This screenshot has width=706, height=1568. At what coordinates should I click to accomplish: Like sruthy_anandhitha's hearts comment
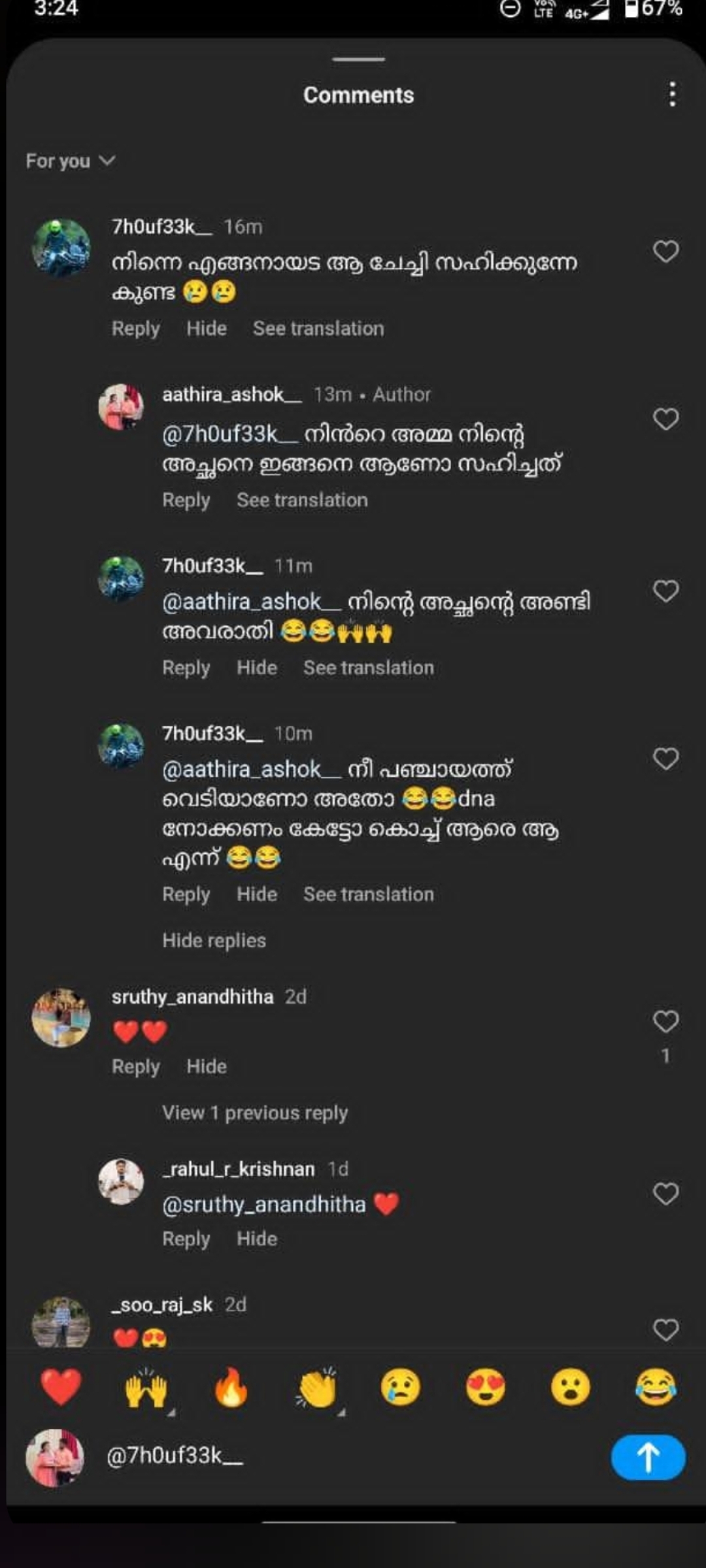665,1022
